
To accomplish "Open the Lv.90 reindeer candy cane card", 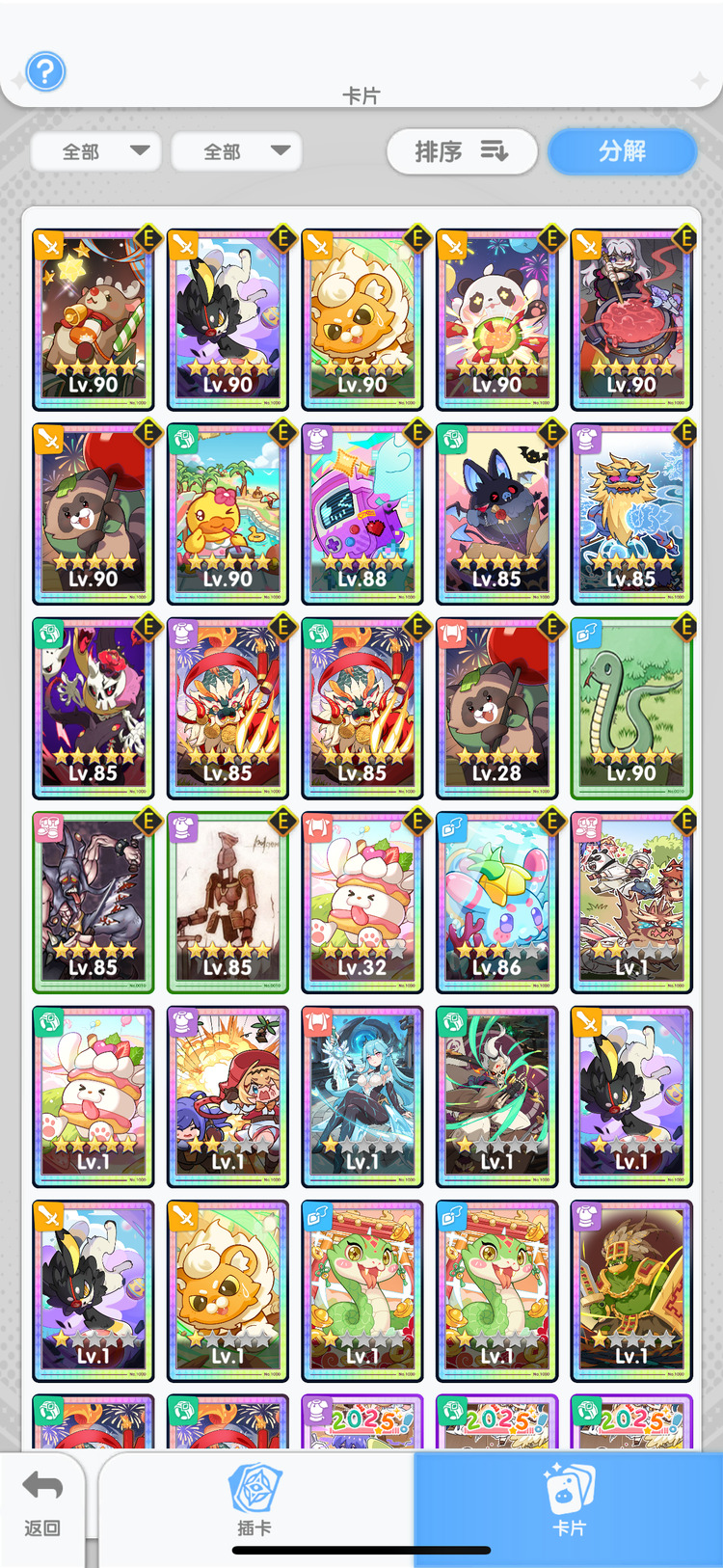I will [x=93, y=320].
